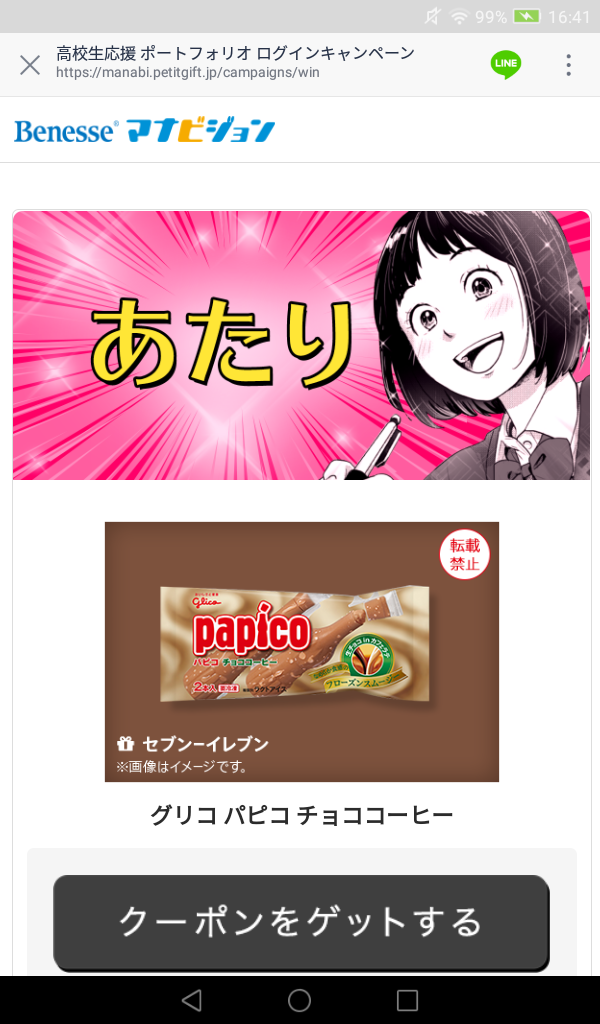Viewport: 600px width, 1024px height.
Task: Tap the クーポンをゲットする button
Action: [x=300, y=921]
